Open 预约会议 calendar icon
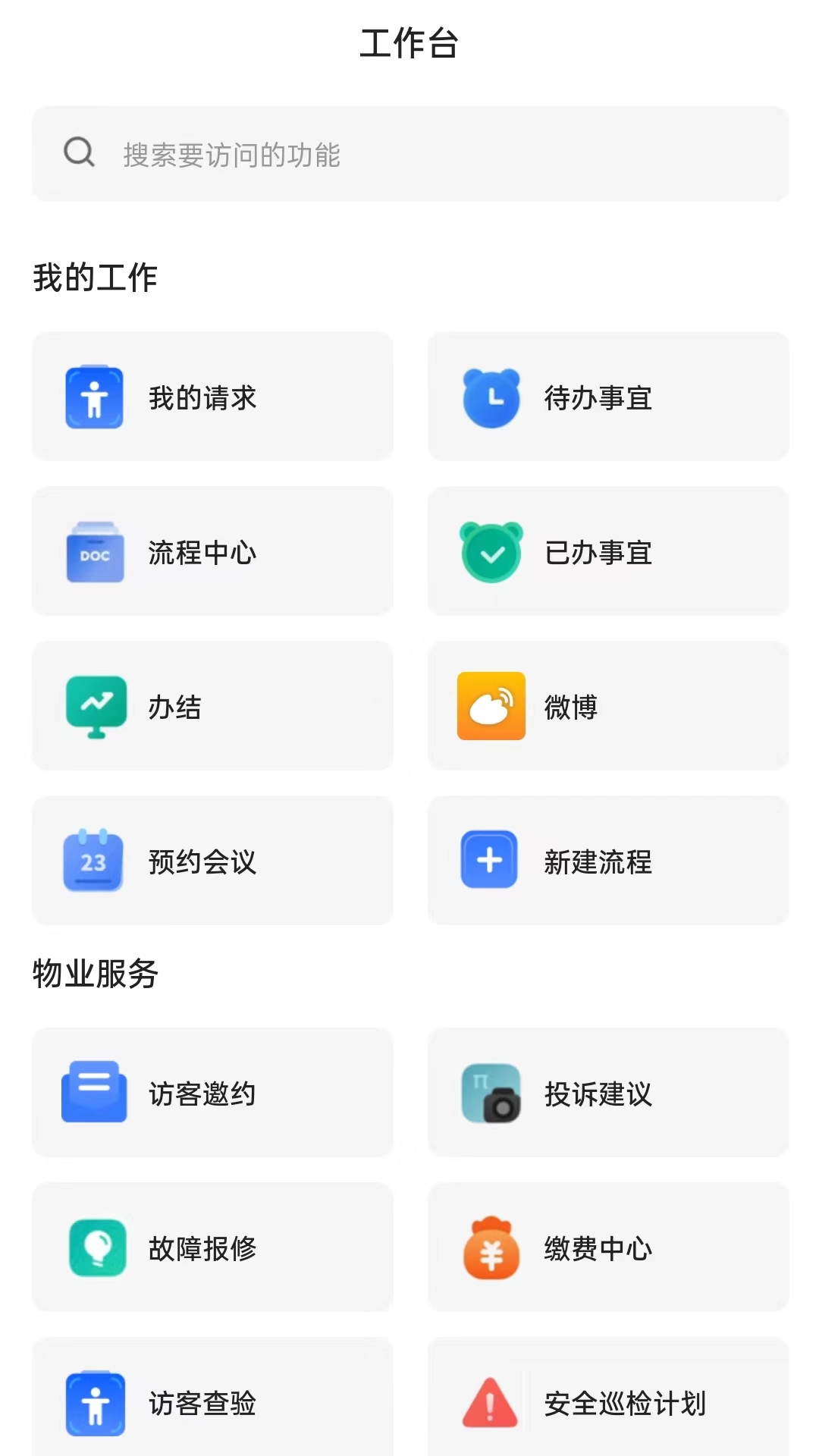This screenshot has height=1456, width=819. click(94, 861)
